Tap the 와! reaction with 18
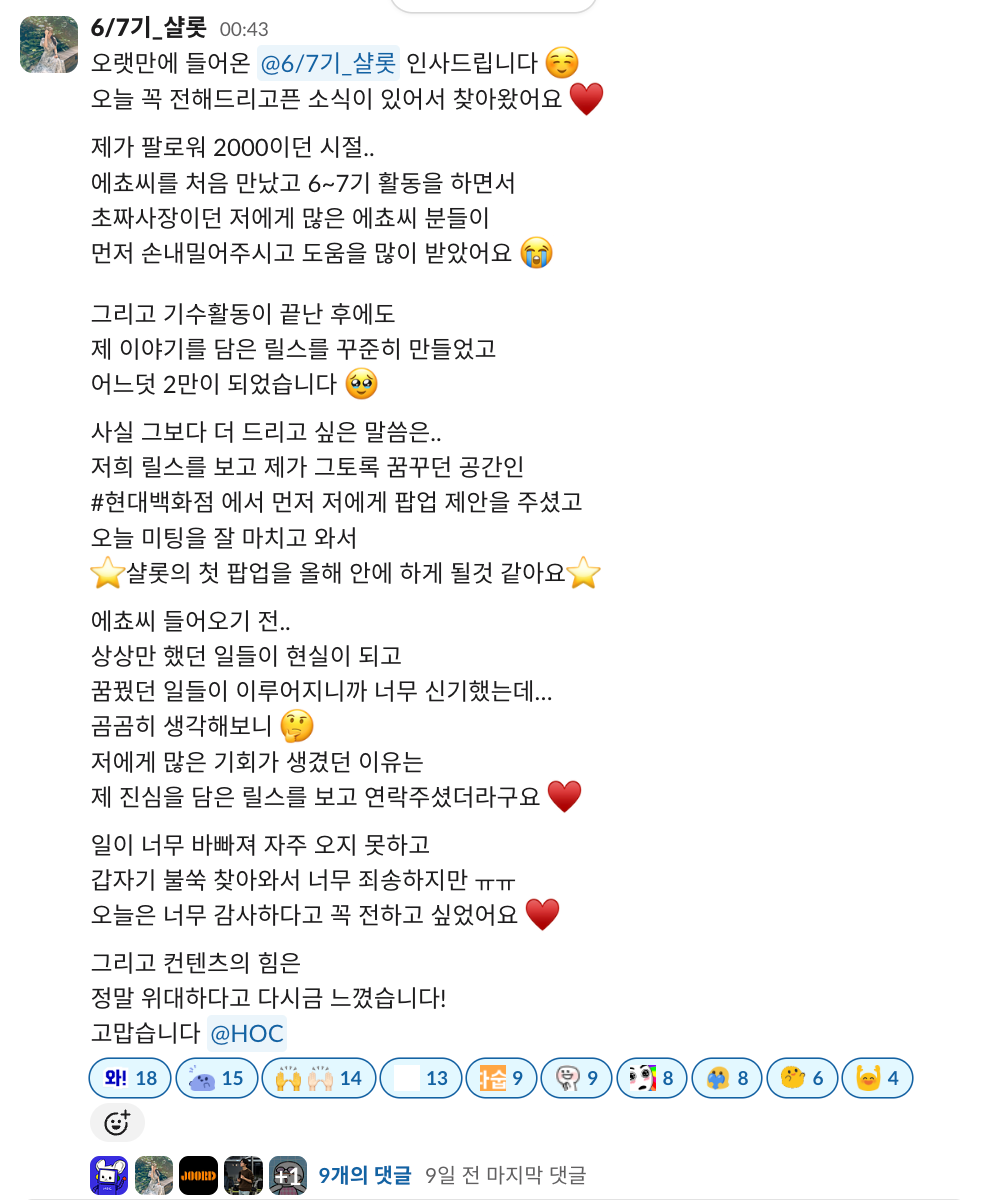Image resolution: width=984 pixels, height=1200 pixels. click(129, 1078)
